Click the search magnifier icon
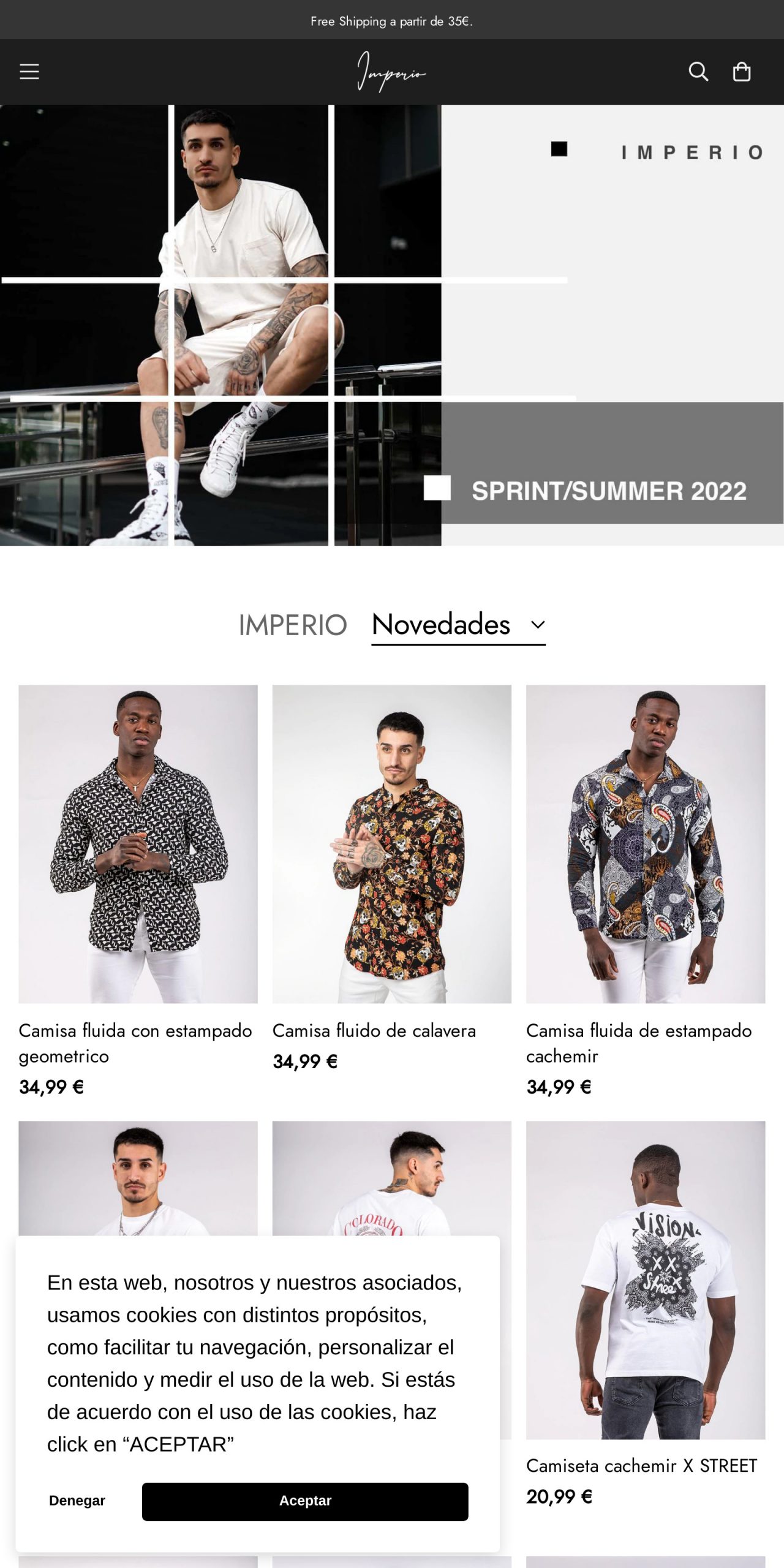Image resolution: width=784 pixels, height=1568 pixels. (699, 72)
